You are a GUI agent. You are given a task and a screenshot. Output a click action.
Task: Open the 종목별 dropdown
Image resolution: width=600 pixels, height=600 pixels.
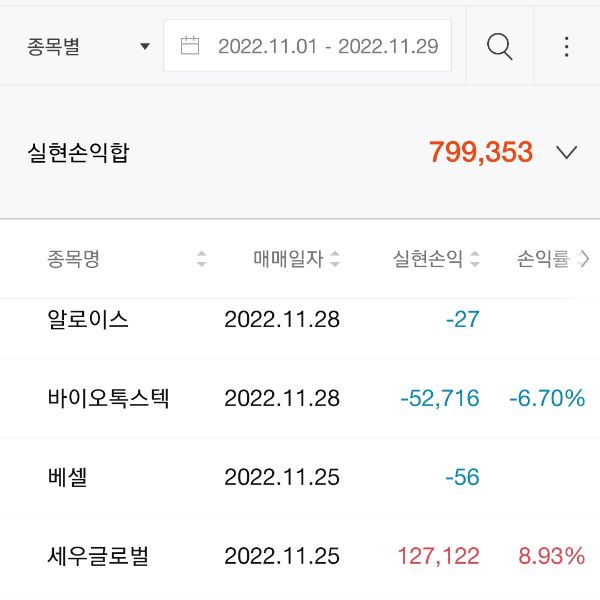pos(88,46)
